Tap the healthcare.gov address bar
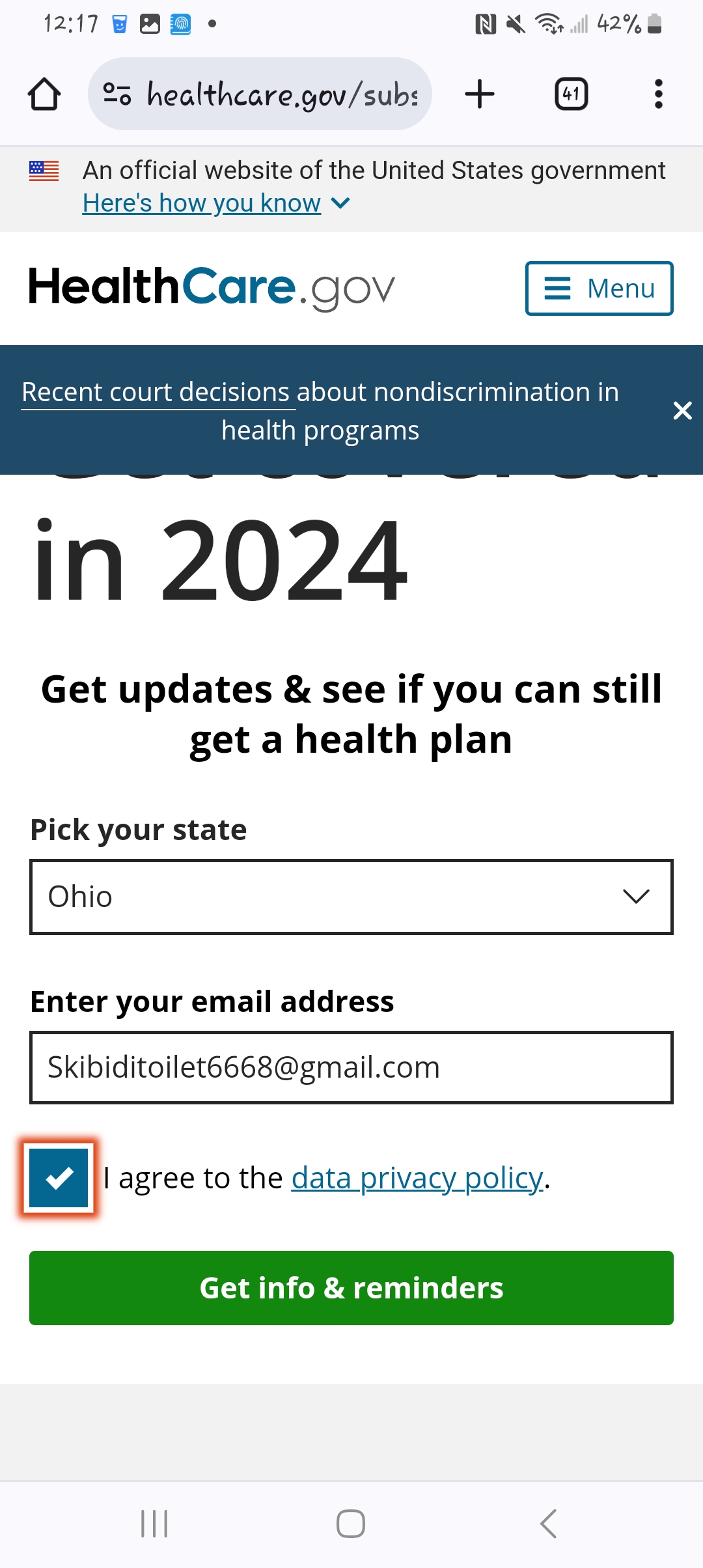 260,94
